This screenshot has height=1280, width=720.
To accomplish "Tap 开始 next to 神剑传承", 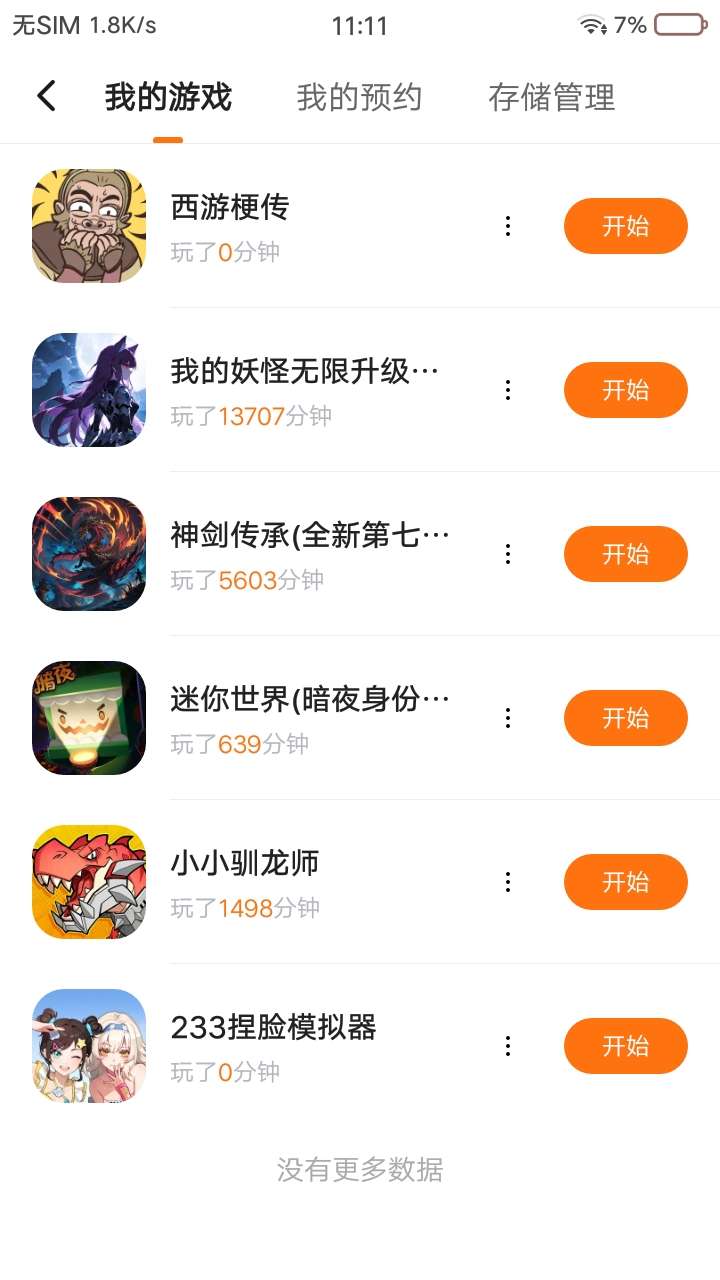I will tap(625, 554).
